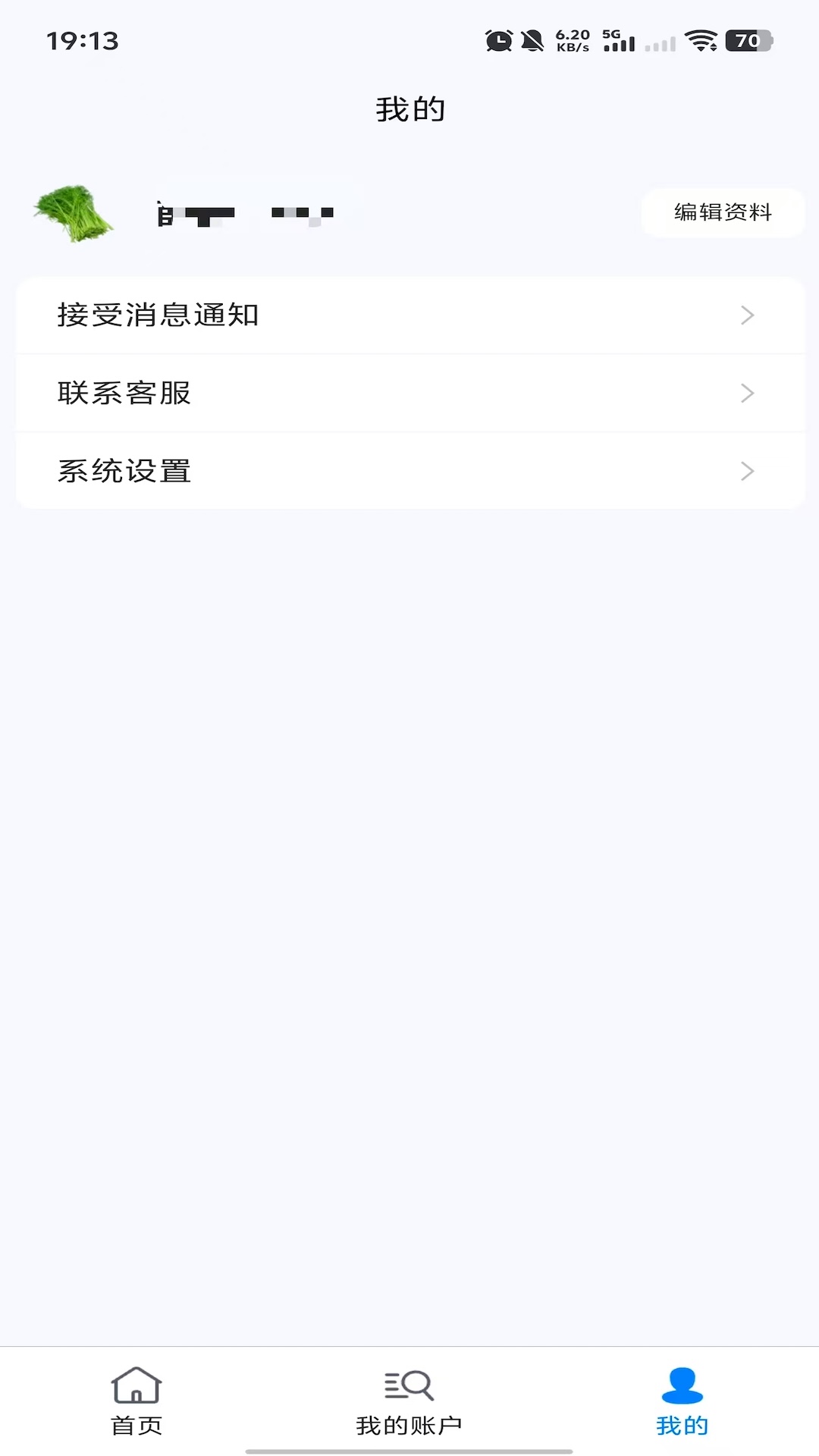This screenshot has height=1456, width=819.
Task: Tap the user avatar vegetable image
Action: pyautogui.click(x=73, y=213)
